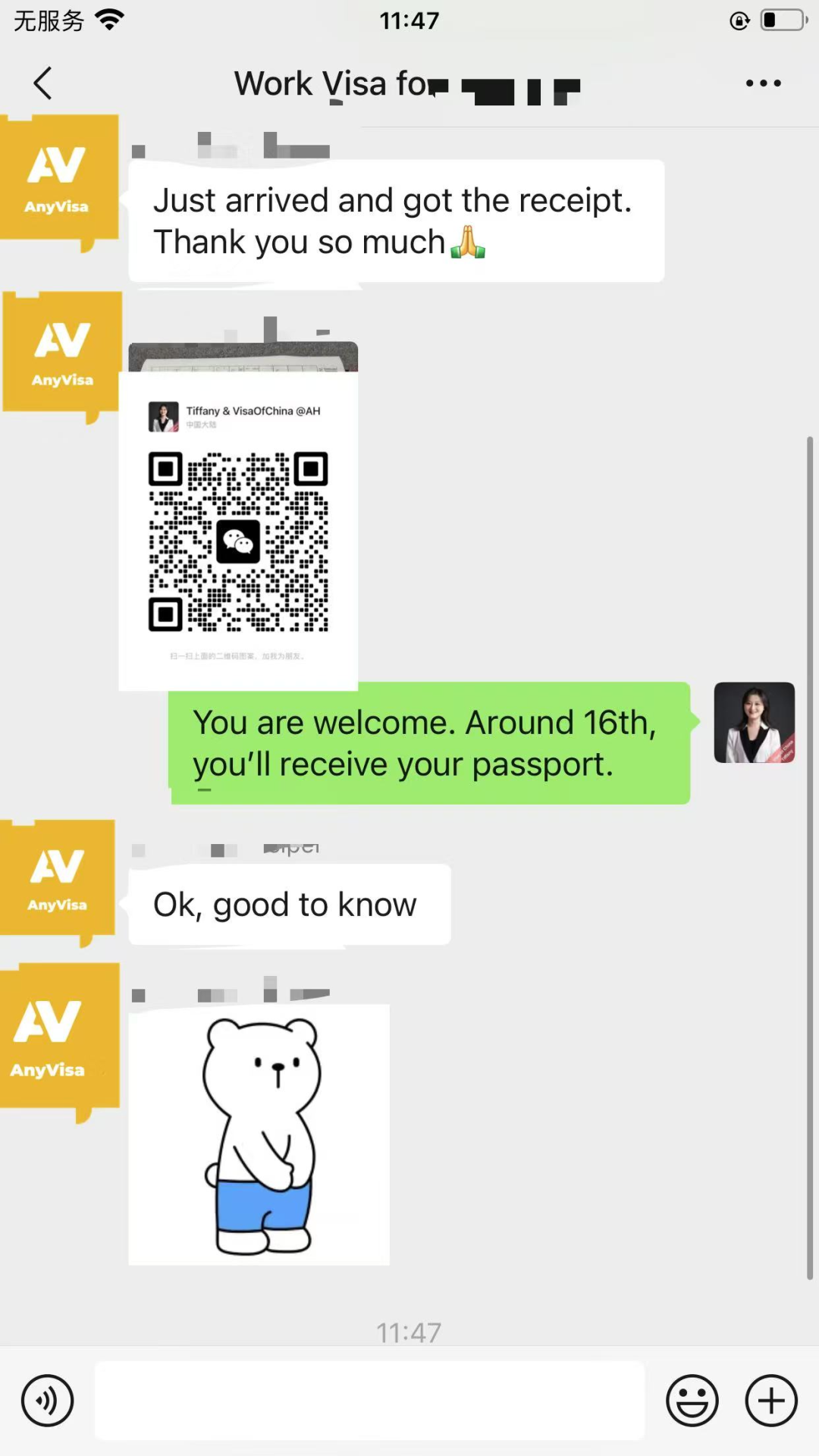
Task: Open the AnyVisa avatar beside the receipt message
Action: pyautogui.click(x=59, y=184)
